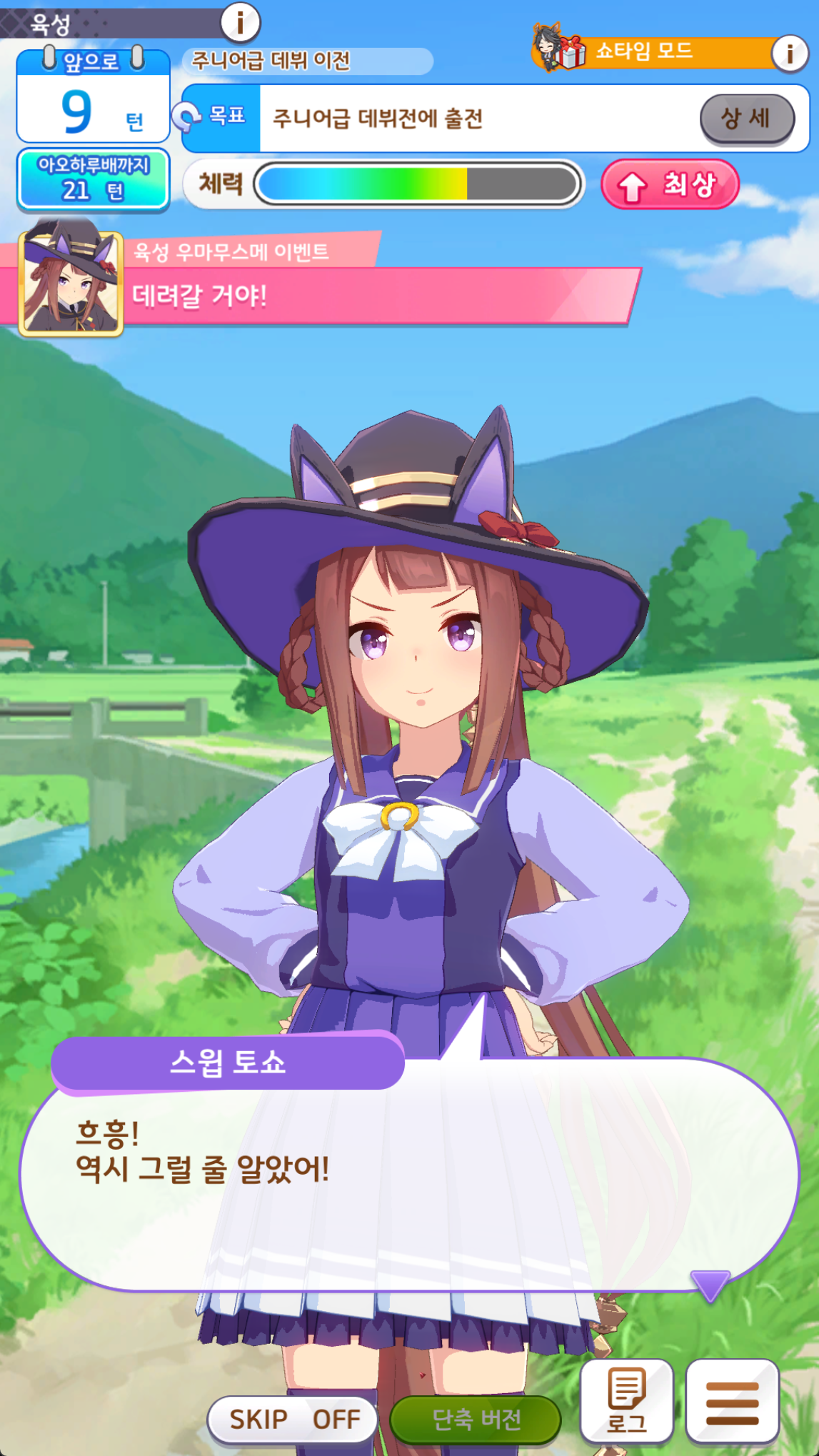Advance the 스윕 토쇼 dialogue bubble
The height and width of the screenshot is (1456, 819).
[408, 1175]
